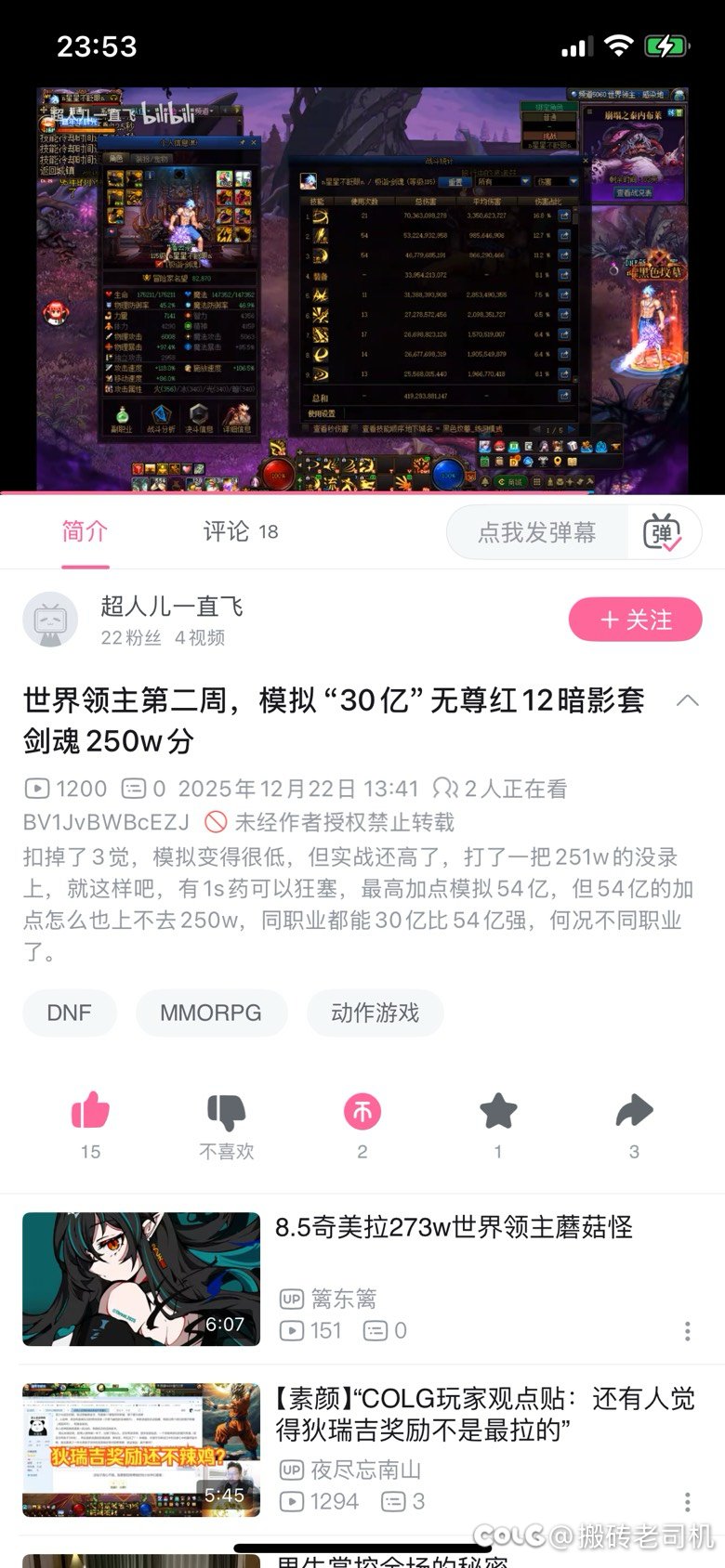Screen dimensions: 725x1568
Task: Tap the video player to show controls
Action: 362,290
